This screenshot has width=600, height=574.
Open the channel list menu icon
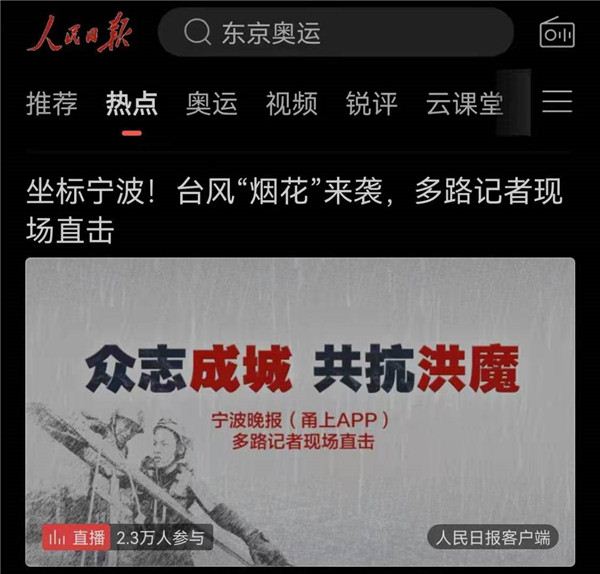click(x=557, y=102)
